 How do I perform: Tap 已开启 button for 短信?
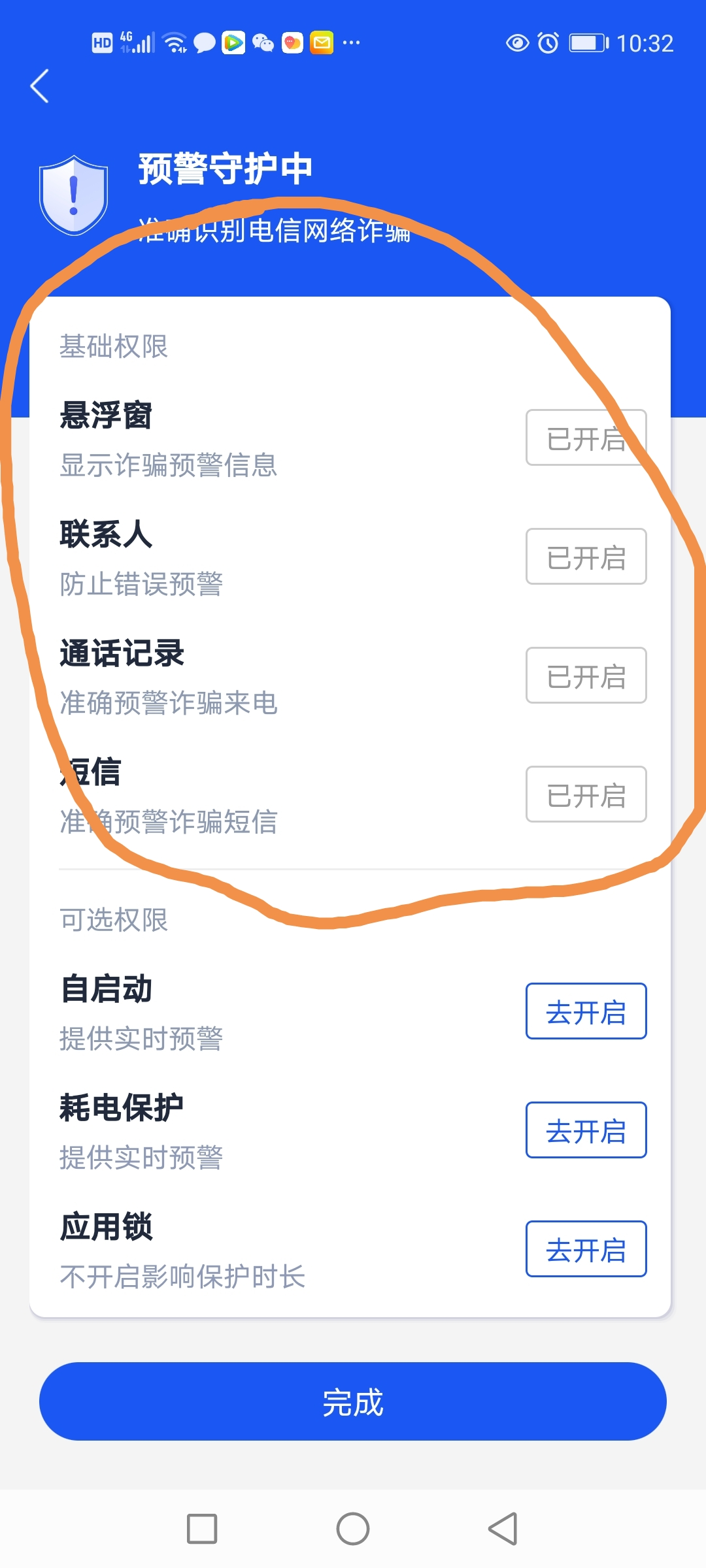pyautogui.click(x=586, y=794)
